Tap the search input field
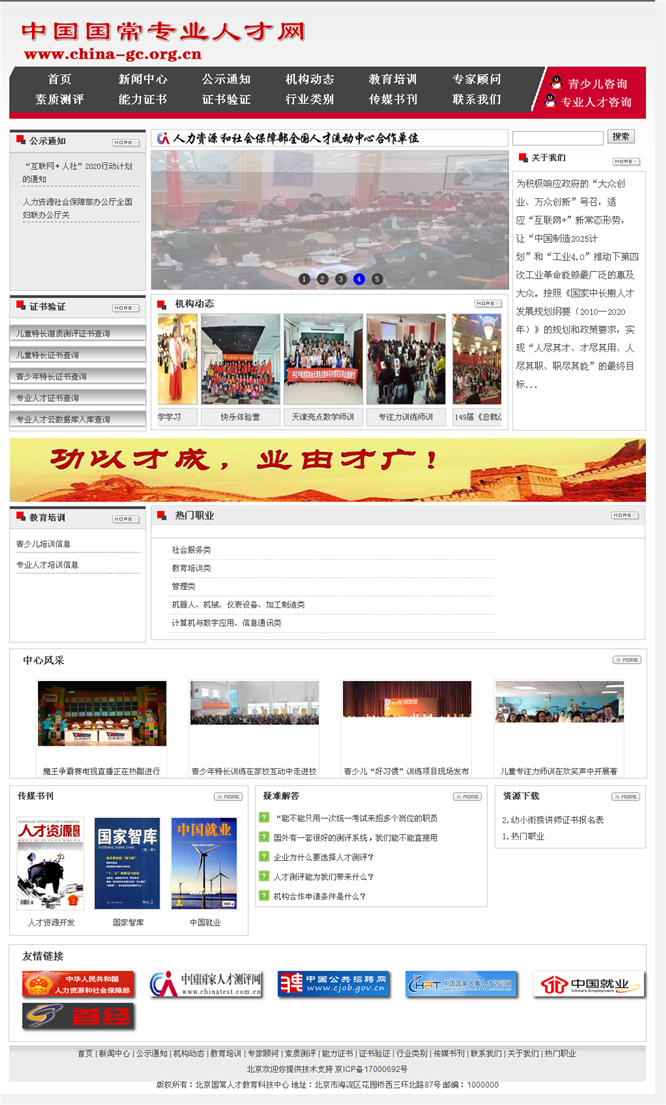The width and height of the screenshot is (666, 1105). coord(557,137)
